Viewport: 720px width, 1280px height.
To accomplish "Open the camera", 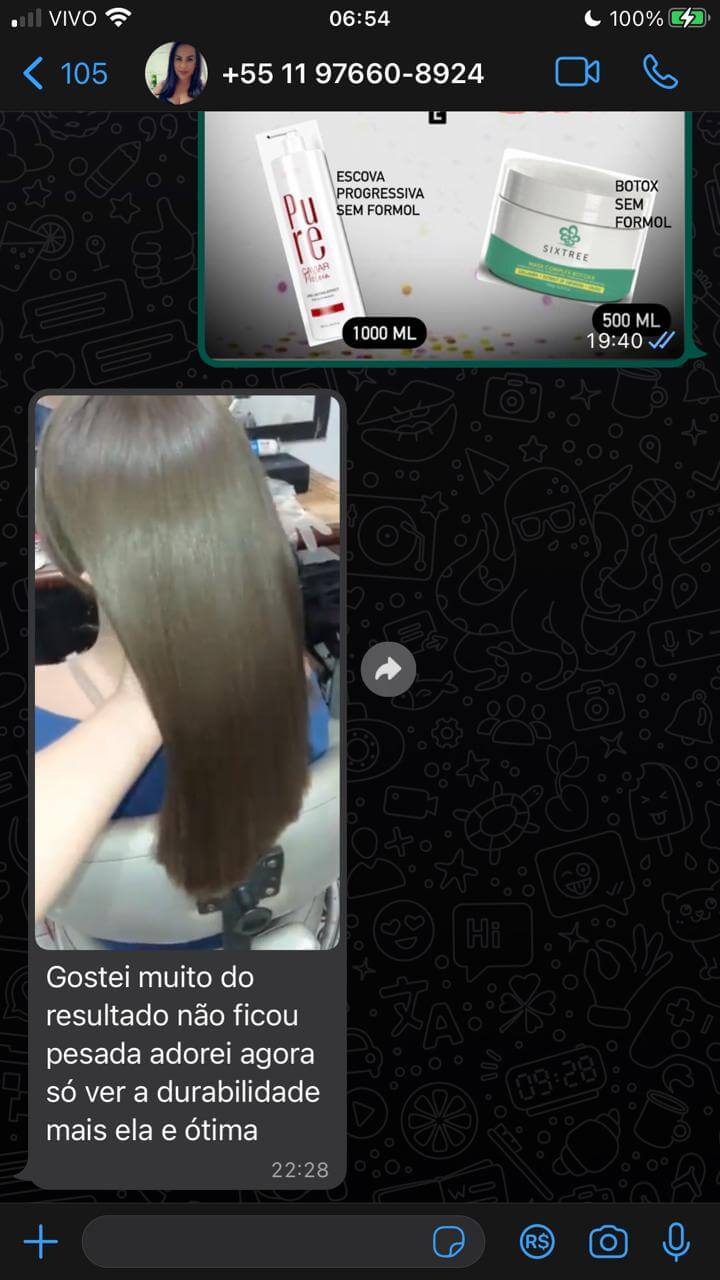I will tap(607, 1242).
